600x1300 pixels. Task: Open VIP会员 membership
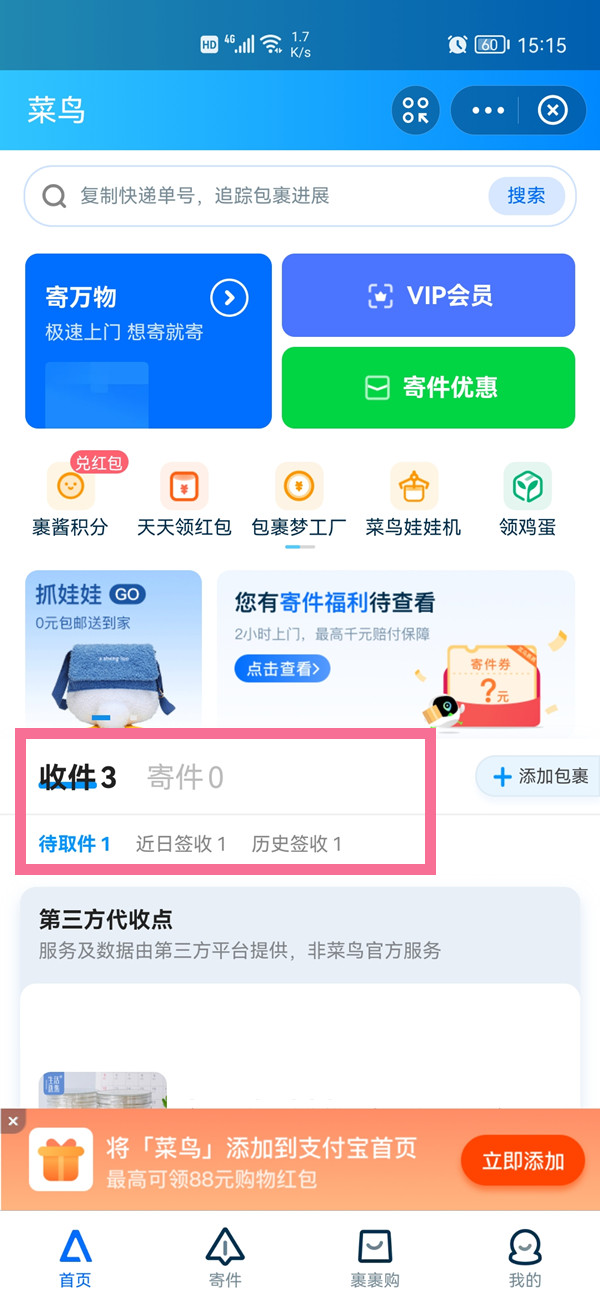428,296
